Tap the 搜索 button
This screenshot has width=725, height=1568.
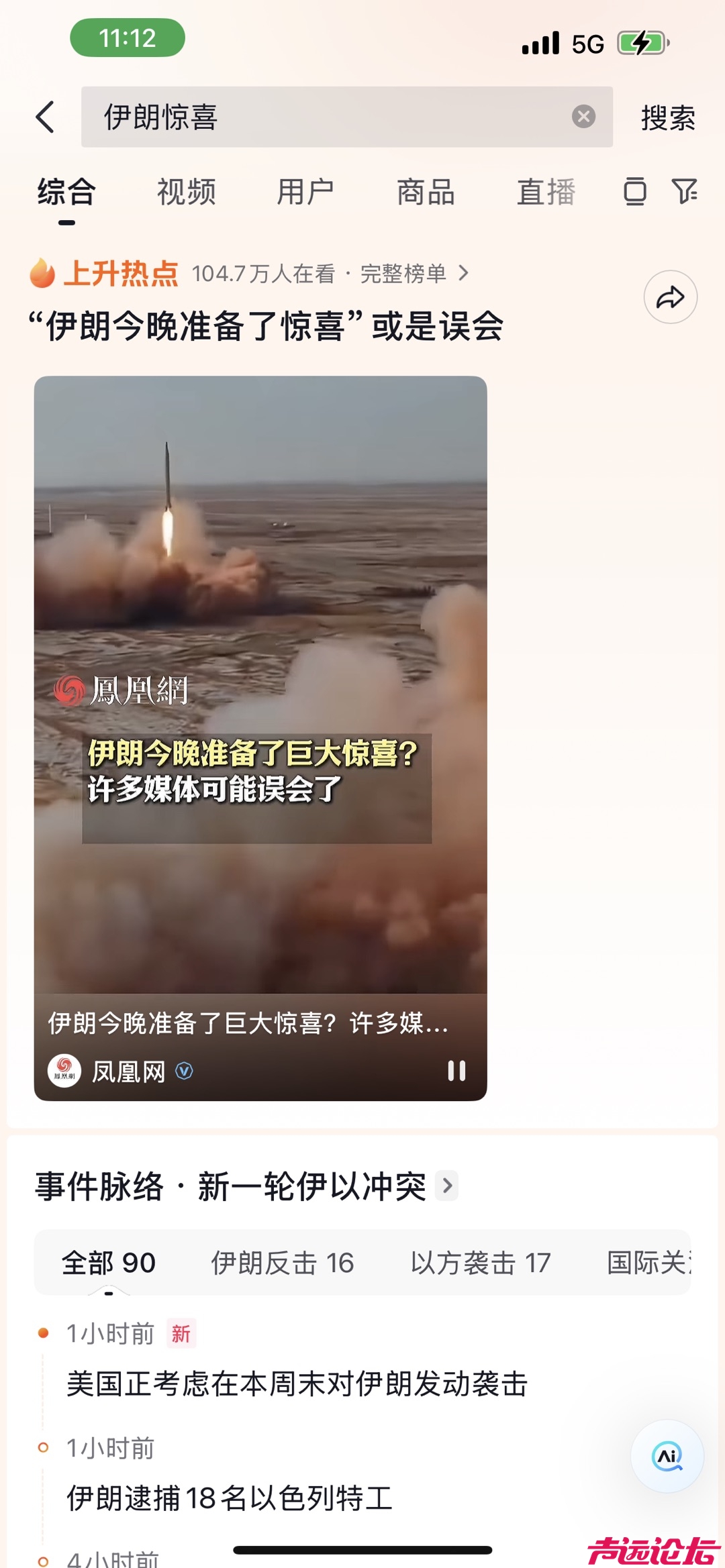pos(667,118)
